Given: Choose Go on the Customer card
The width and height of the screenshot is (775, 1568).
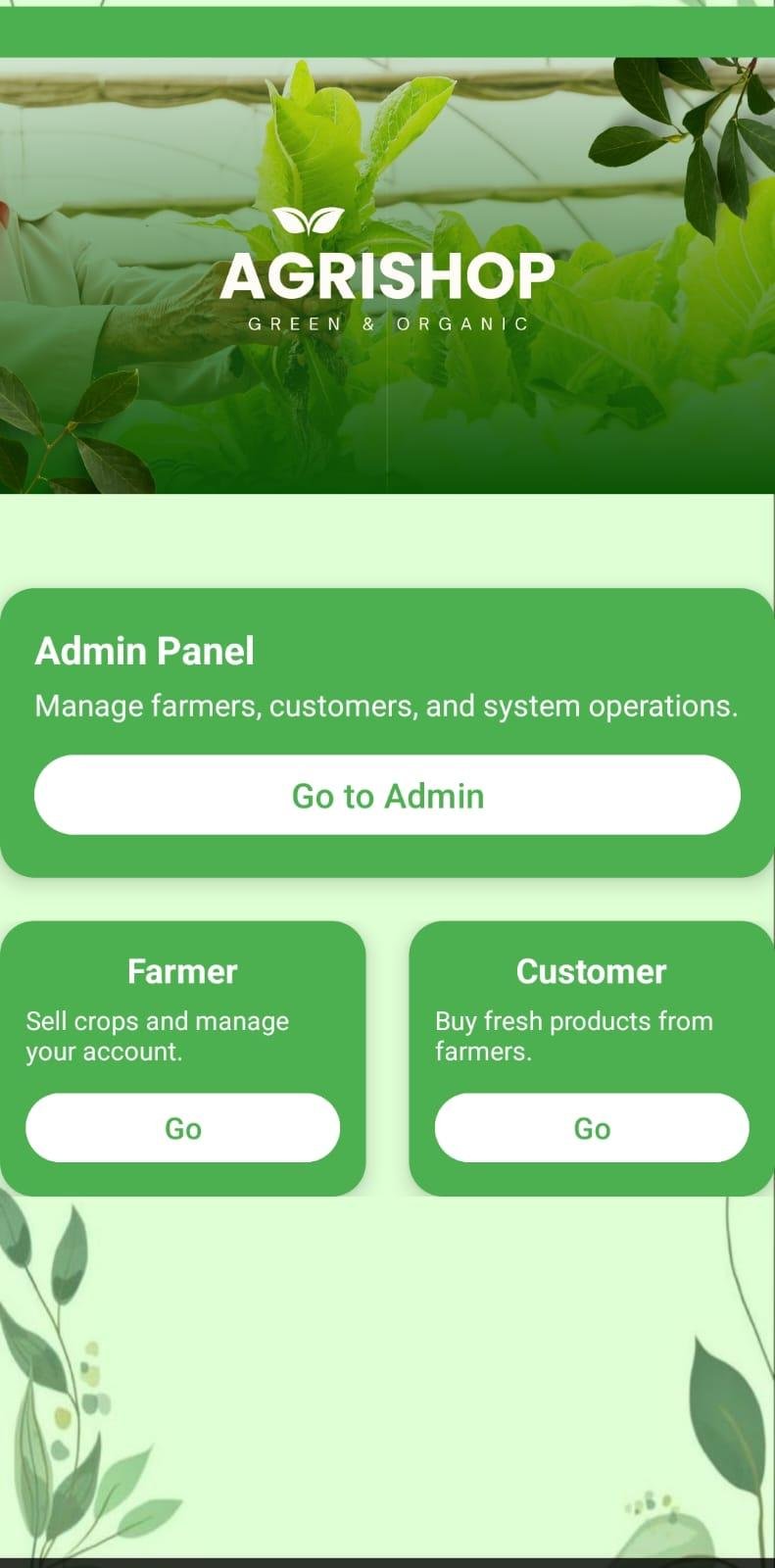Looking at the screenshot, I should click(591, 1128).
